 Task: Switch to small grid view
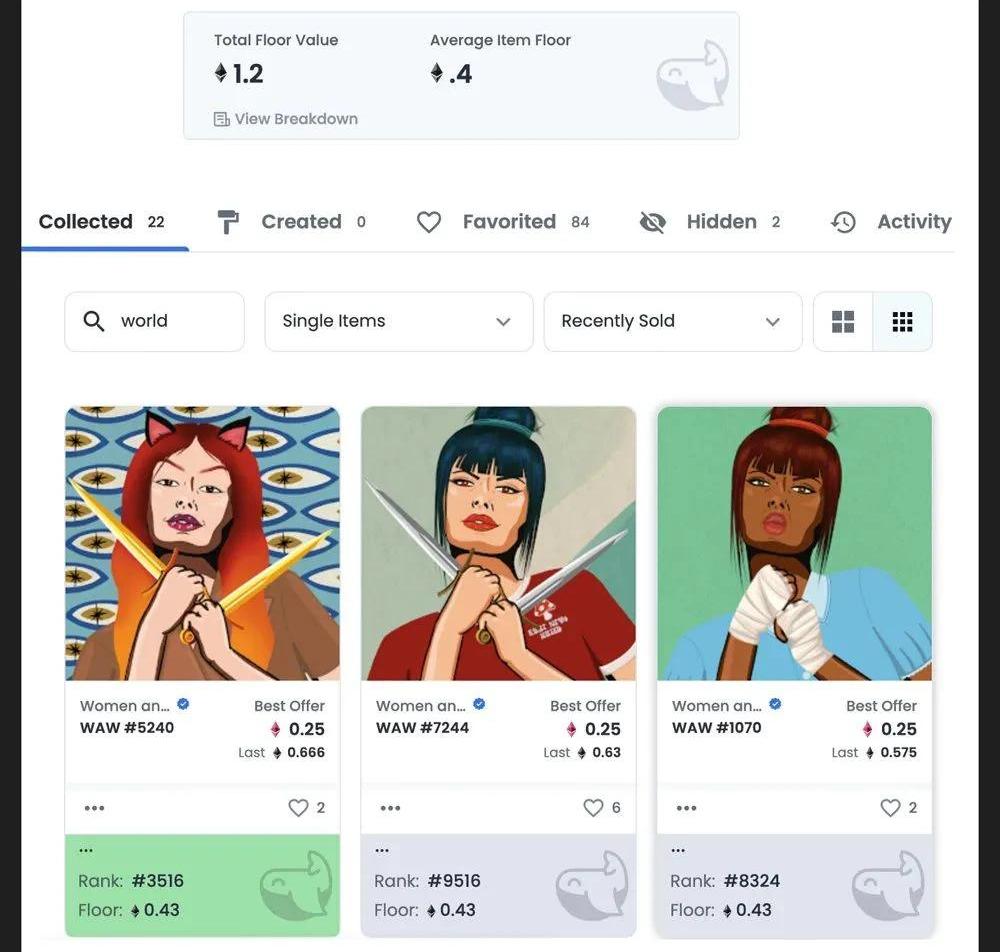(902, 321)
